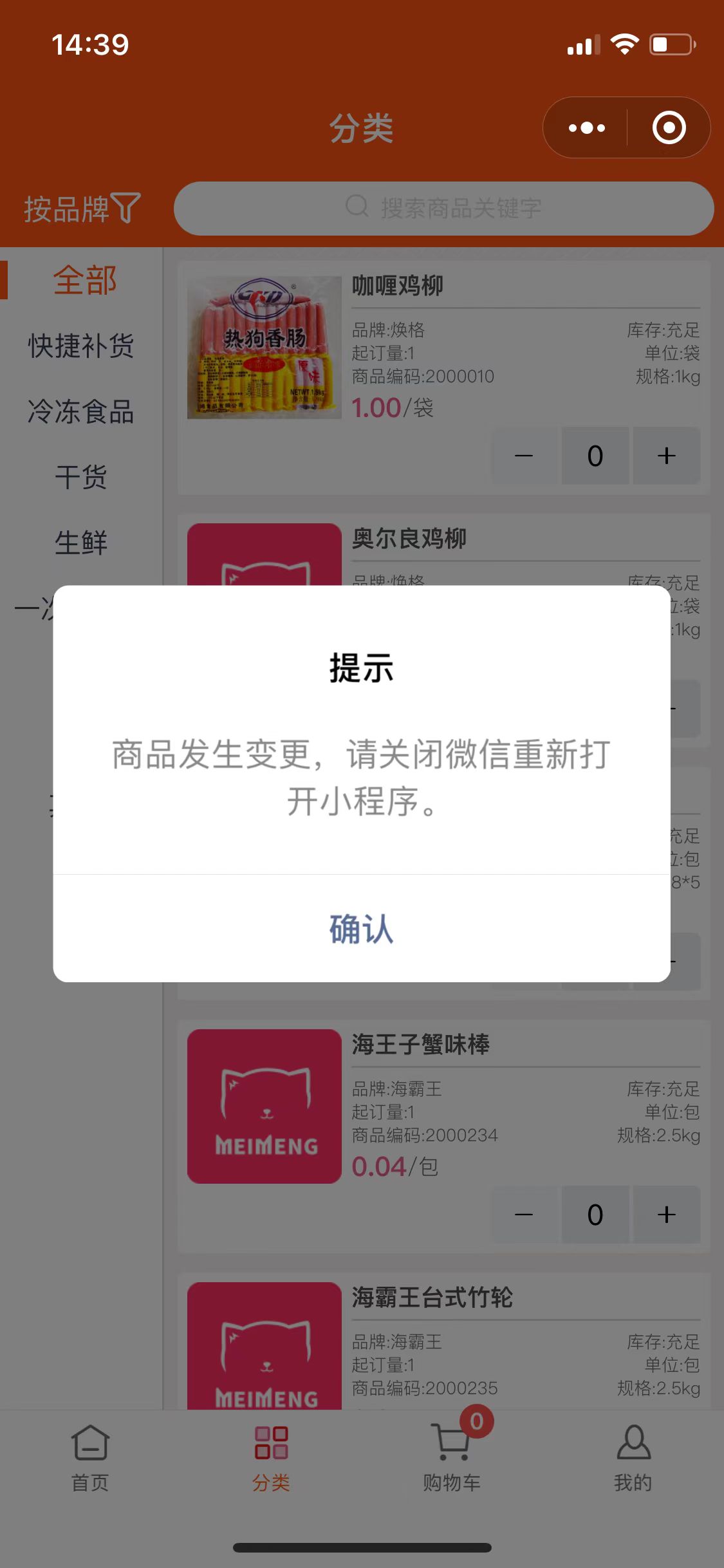View the 海霸王台式竹轮 product
The image size is (724, 1568).
point(432,1298)
